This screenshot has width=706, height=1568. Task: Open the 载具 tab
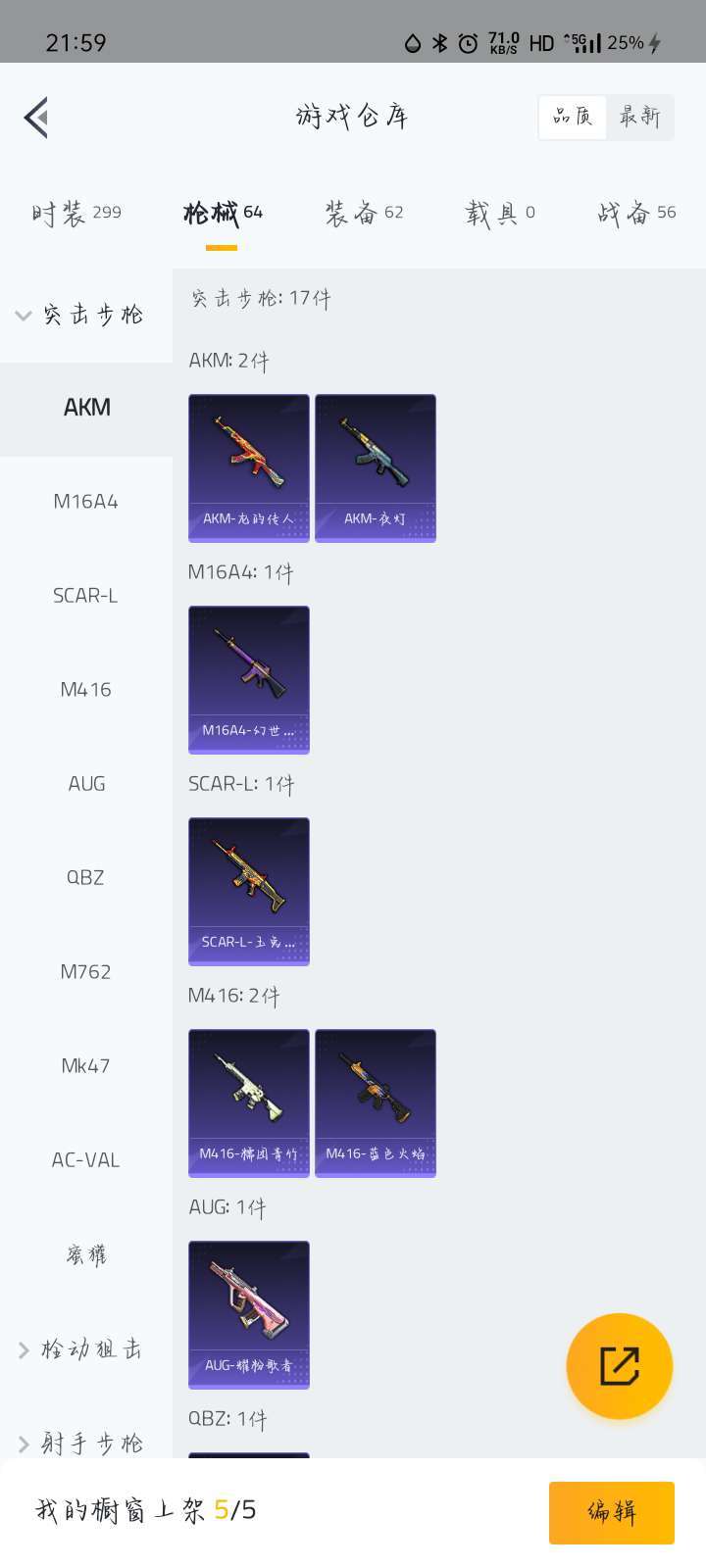500,213
